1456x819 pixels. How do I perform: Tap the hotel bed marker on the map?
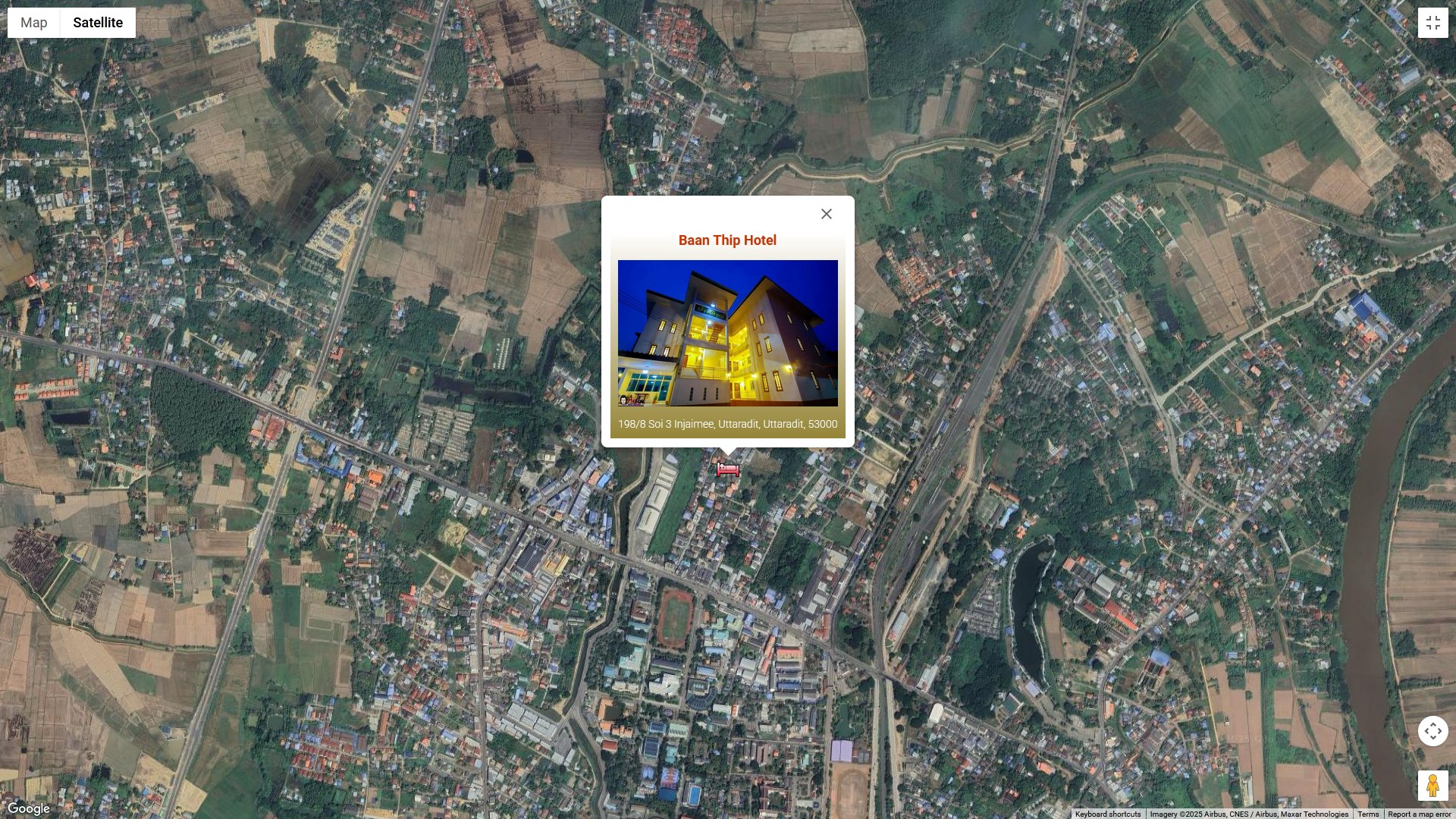(x=727, y=470)
